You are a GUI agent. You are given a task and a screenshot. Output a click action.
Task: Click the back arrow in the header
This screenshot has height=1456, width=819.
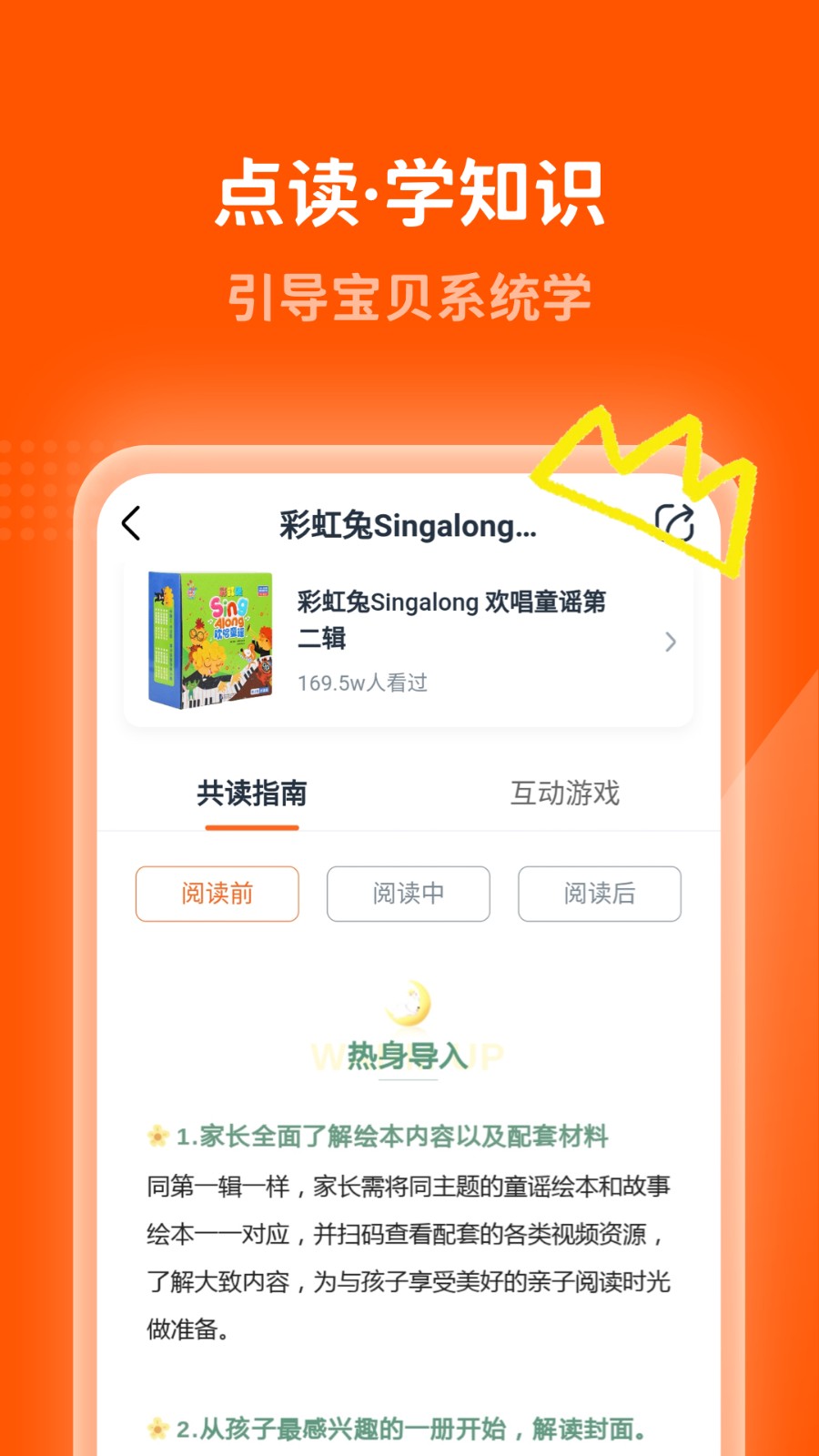click(x=130, y=524)
